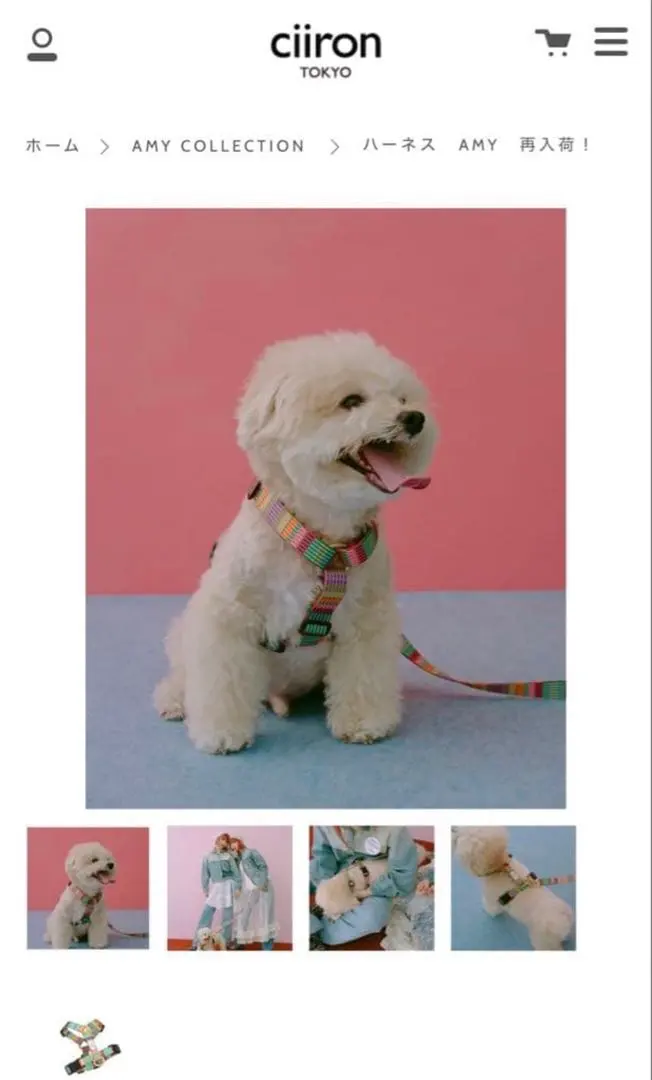Select thumbnail of person holding dog
Viewport: 652px width, 1080px height.
click(x=371, y=888)
